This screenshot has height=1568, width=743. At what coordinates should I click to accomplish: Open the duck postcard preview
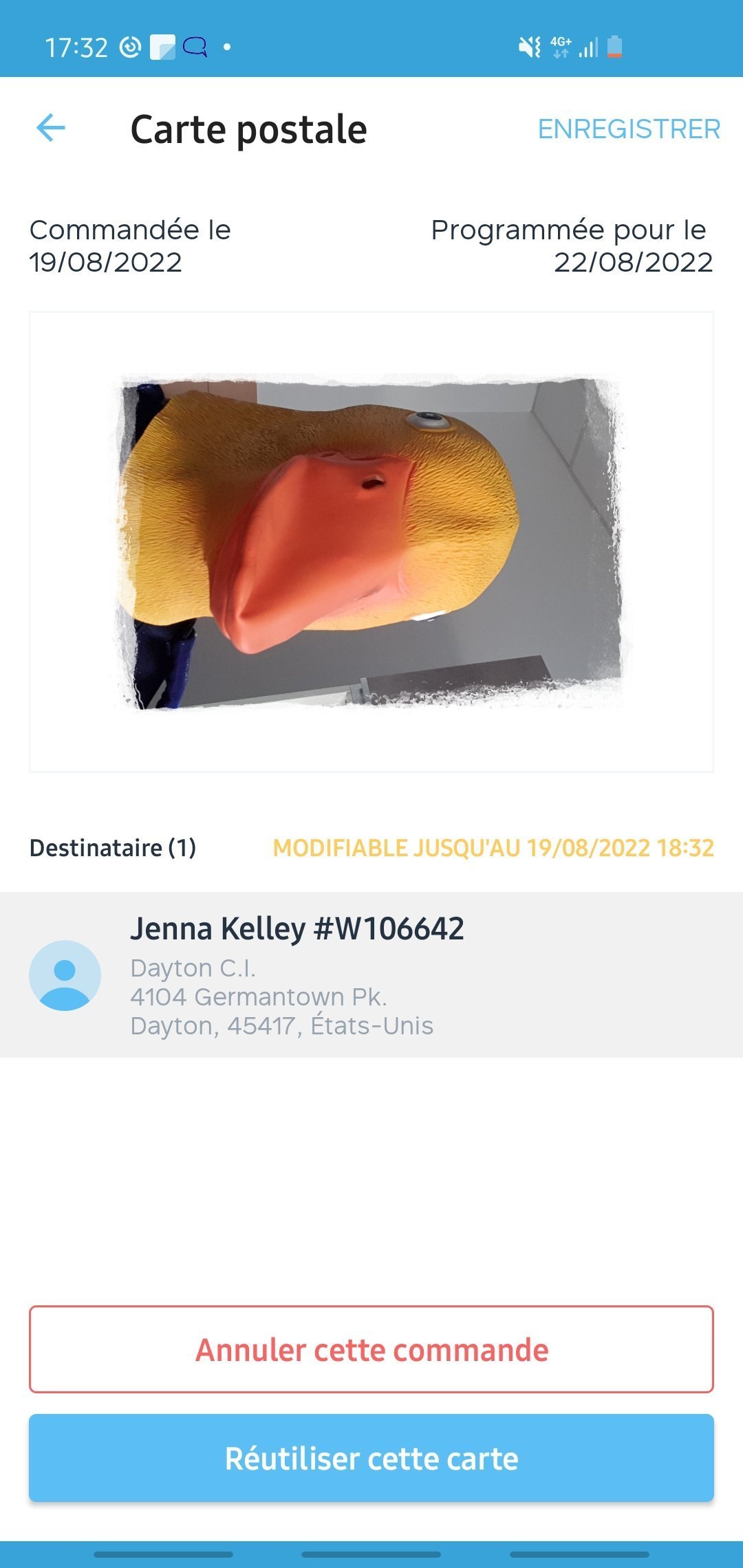(x=371, y=542)
